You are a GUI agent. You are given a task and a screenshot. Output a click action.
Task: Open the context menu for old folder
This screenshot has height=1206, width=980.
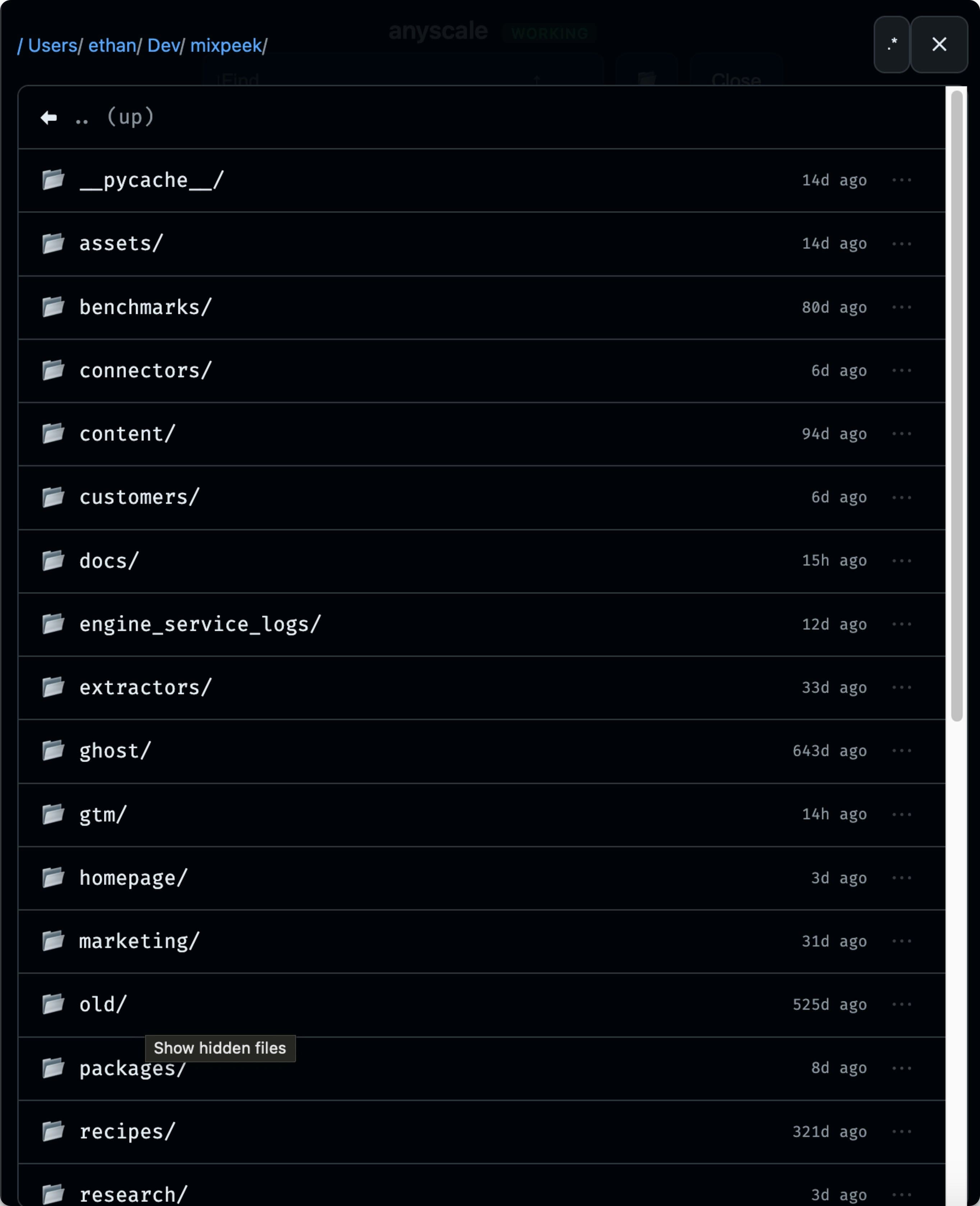(902, 1005)
